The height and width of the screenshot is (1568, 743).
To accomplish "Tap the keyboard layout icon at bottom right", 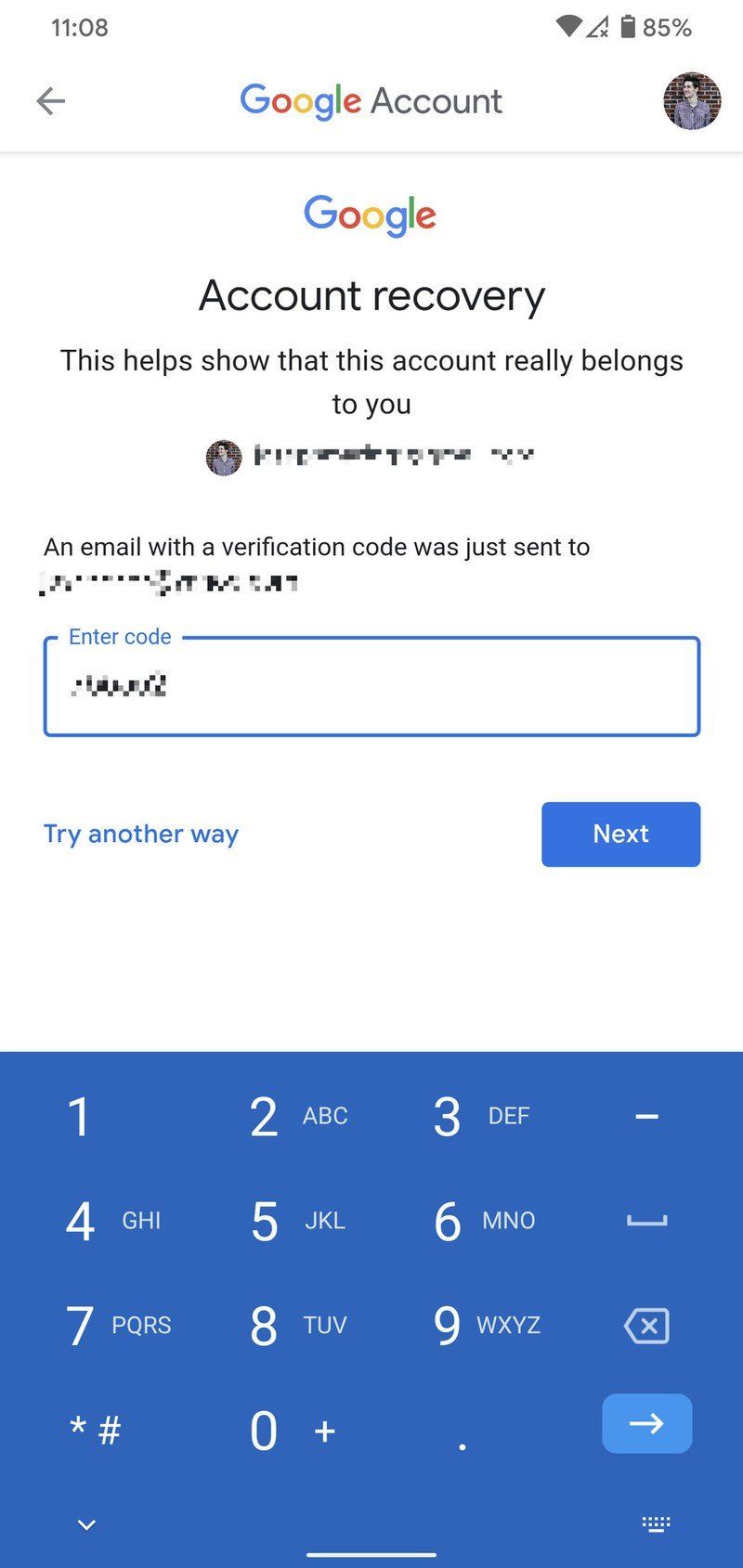I will pos(656,1523).
